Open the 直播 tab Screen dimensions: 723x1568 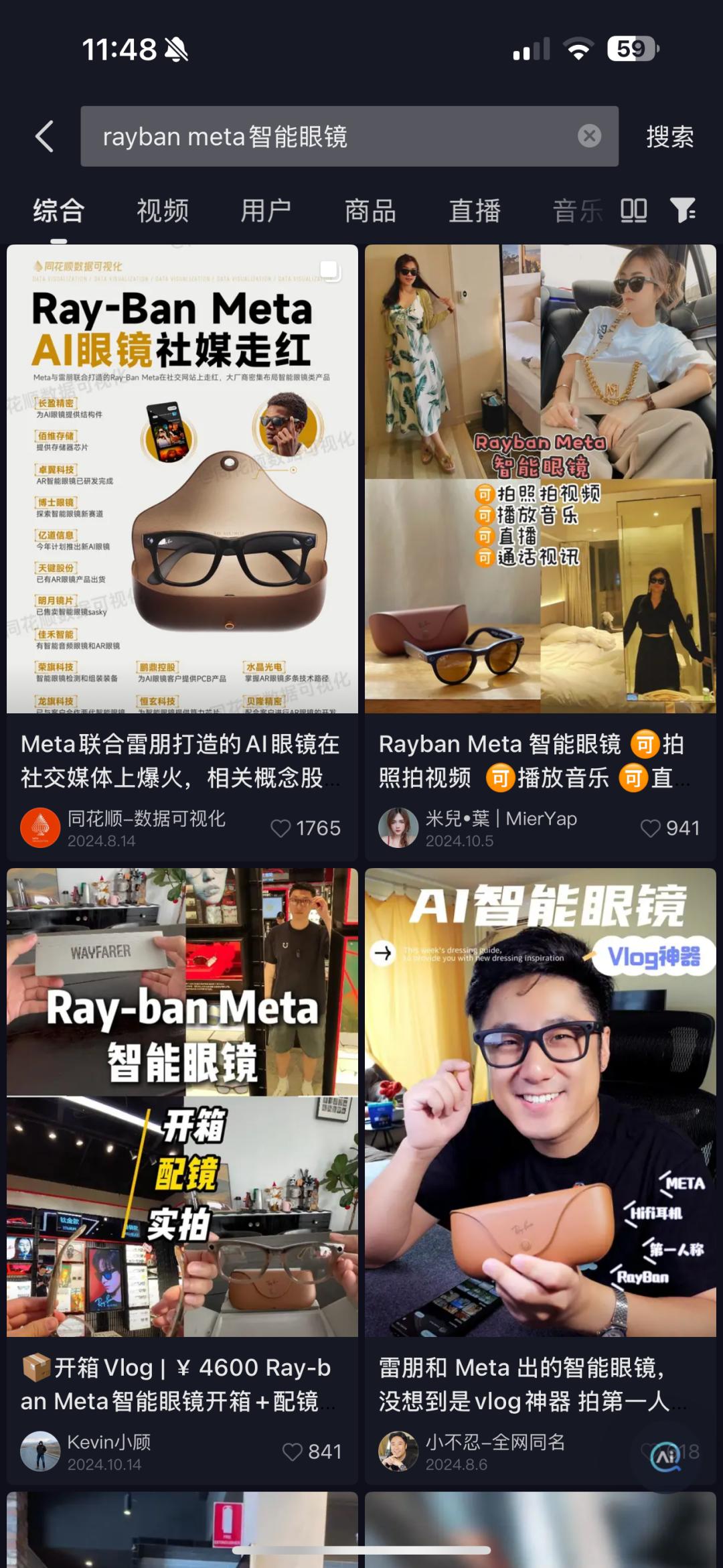474,210
